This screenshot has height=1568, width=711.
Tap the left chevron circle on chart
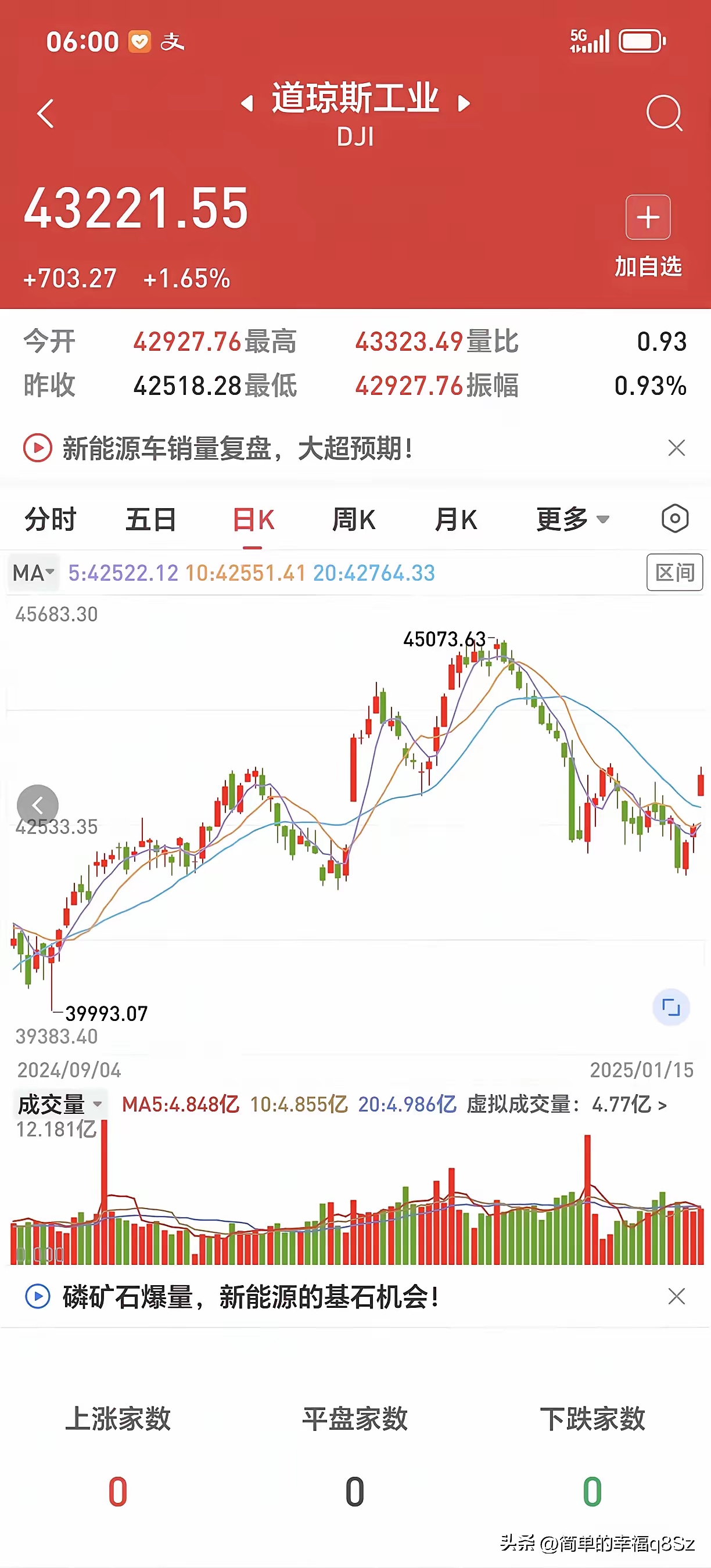38,805
